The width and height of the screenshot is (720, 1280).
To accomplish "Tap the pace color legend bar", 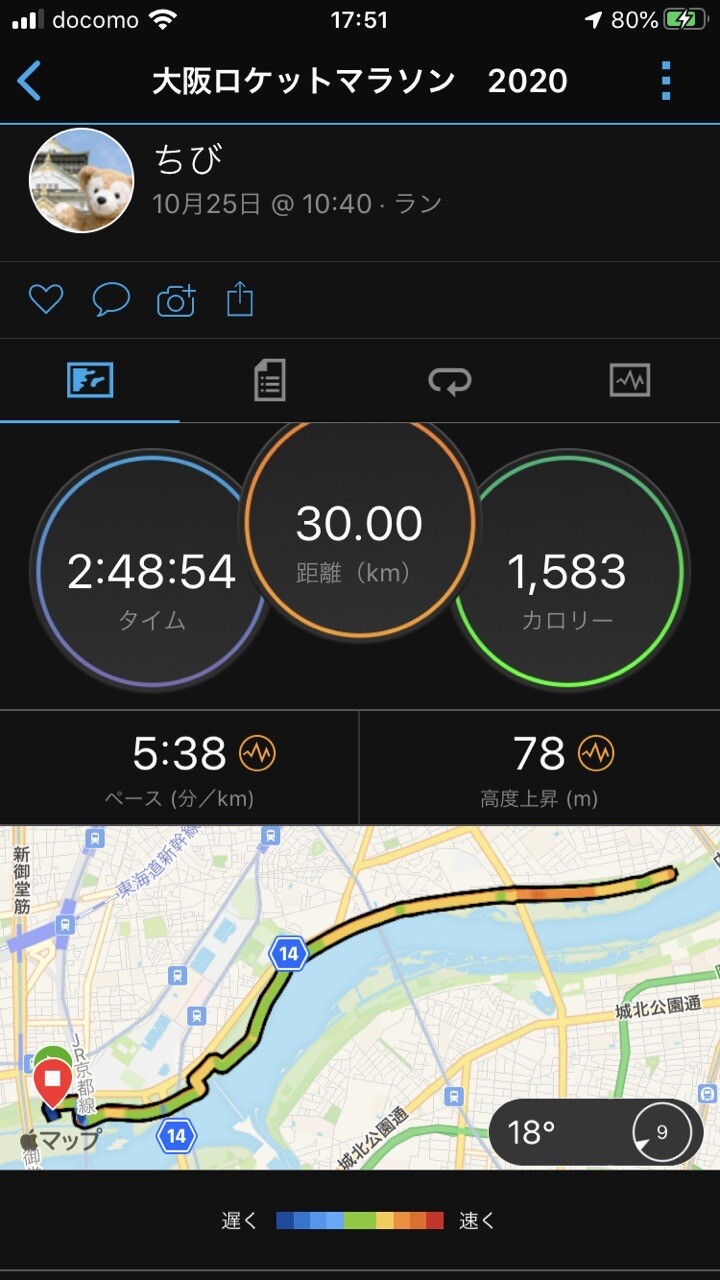I will coord(358,1220).
